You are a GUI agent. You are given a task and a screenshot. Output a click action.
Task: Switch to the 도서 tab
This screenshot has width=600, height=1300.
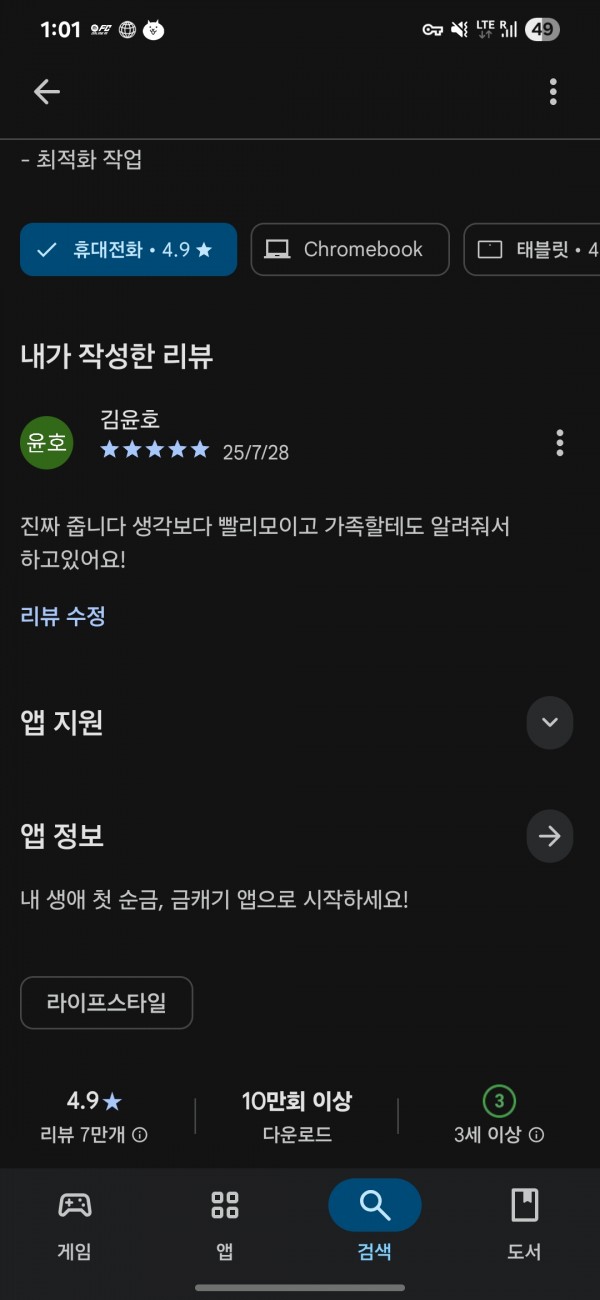click(x=525, y=1224)
